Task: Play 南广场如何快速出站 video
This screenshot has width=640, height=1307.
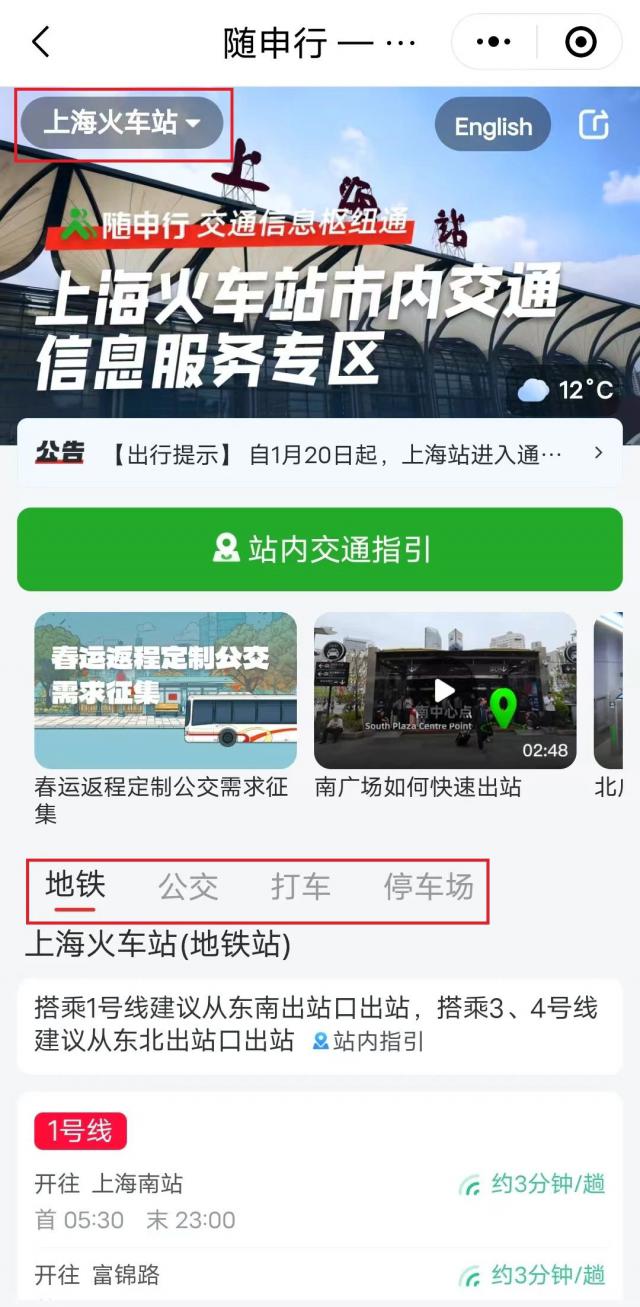Action: pyautogui.click(x=445, y=690)
